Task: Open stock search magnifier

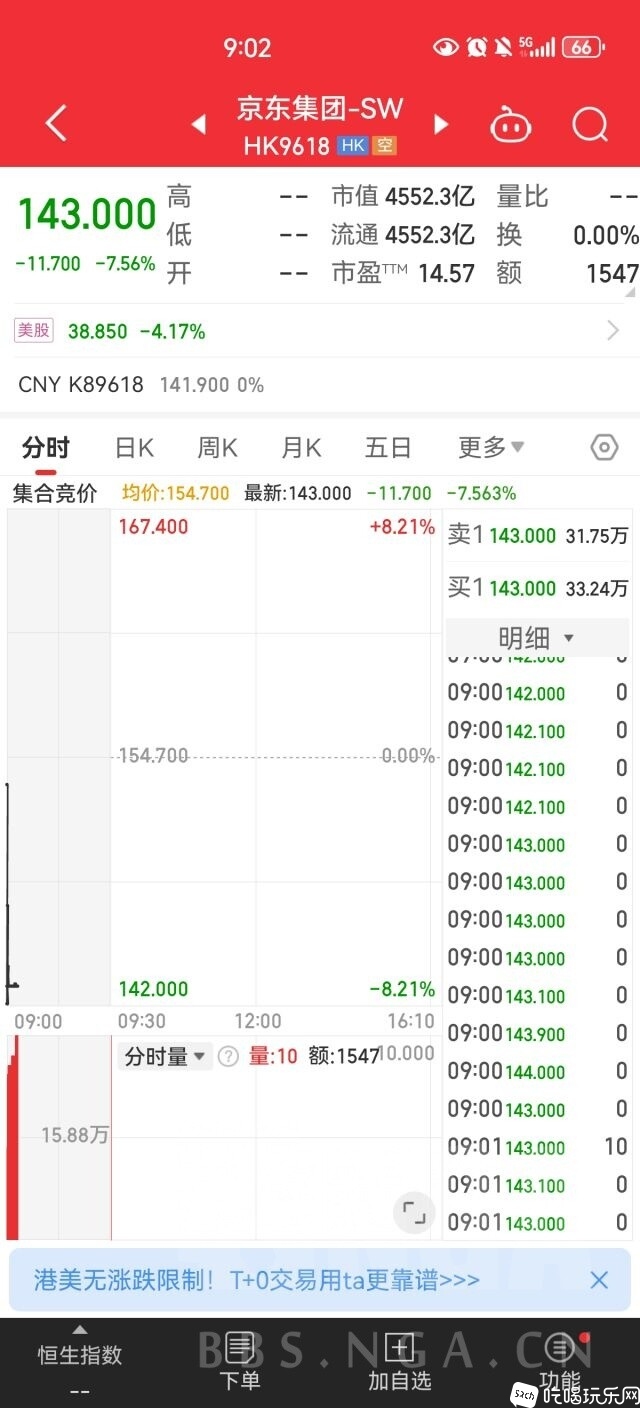Action: [x=590, y=125]
